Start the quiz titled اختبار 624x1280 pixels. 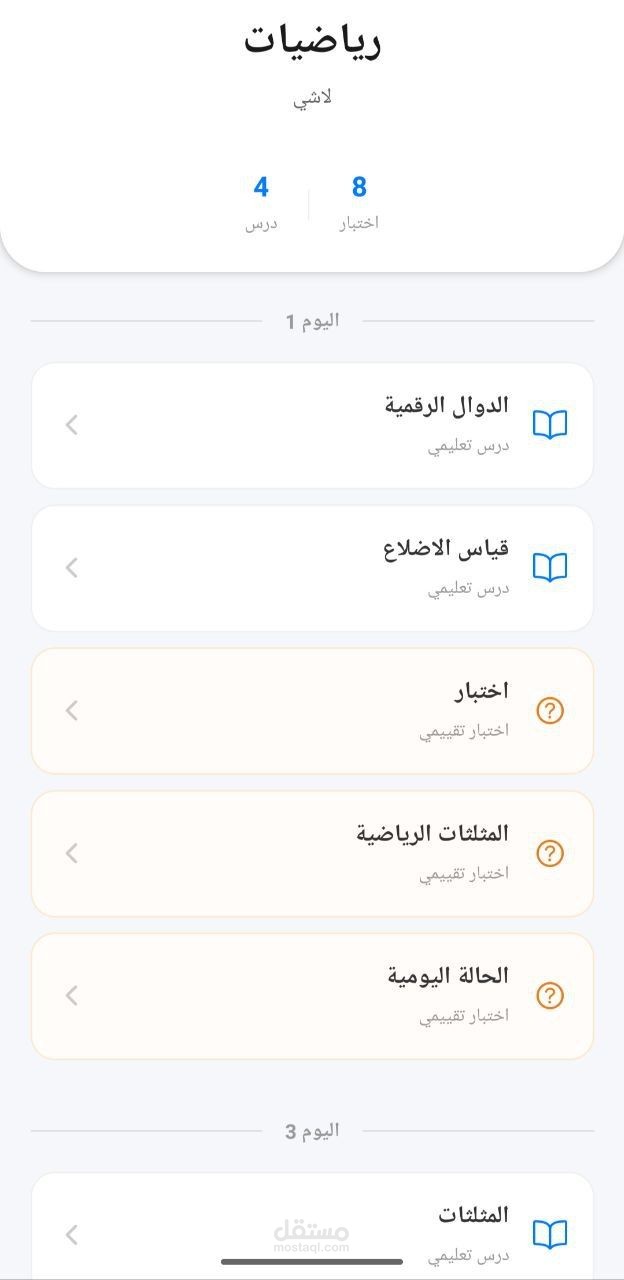(x=312, y=711)
